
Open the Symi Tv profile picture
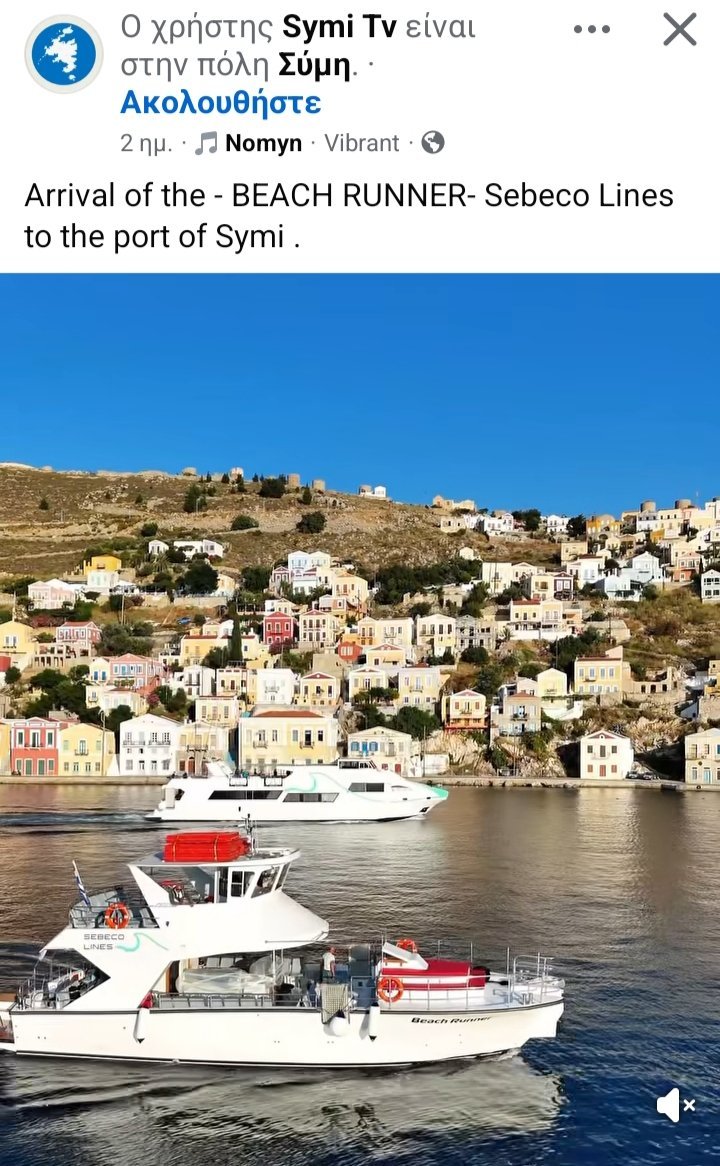(x=64, y=54)
